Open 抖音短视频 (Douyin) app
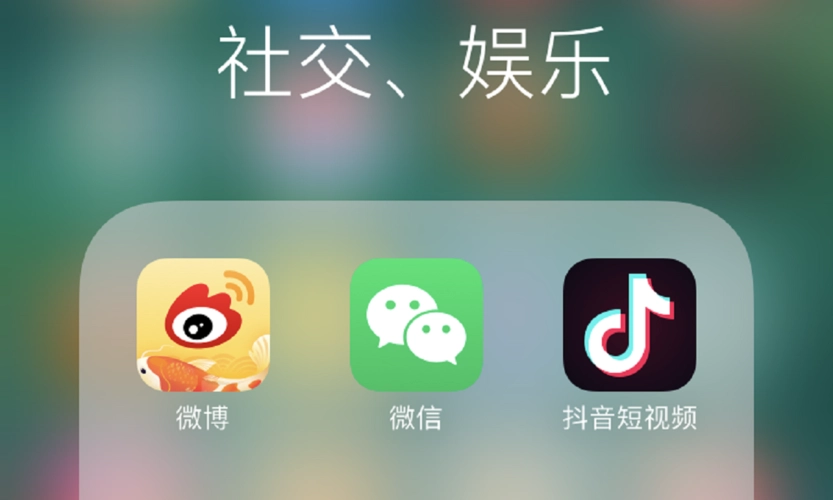Screen dimensions: 833x500 click(x=629, y=325)
